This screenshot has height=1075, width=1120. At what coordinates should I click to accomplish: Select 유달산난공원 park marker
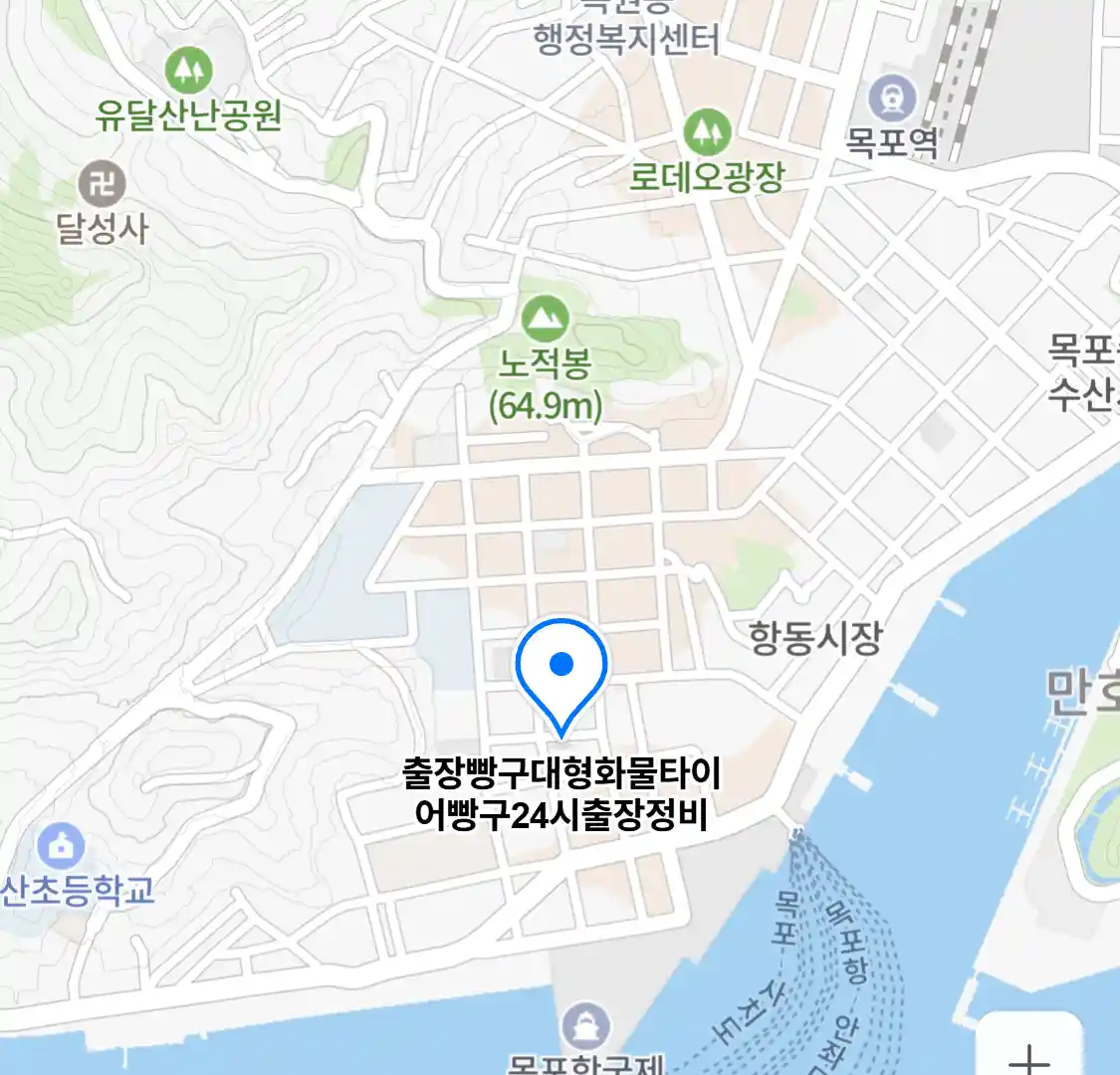(x=188, y=70)
